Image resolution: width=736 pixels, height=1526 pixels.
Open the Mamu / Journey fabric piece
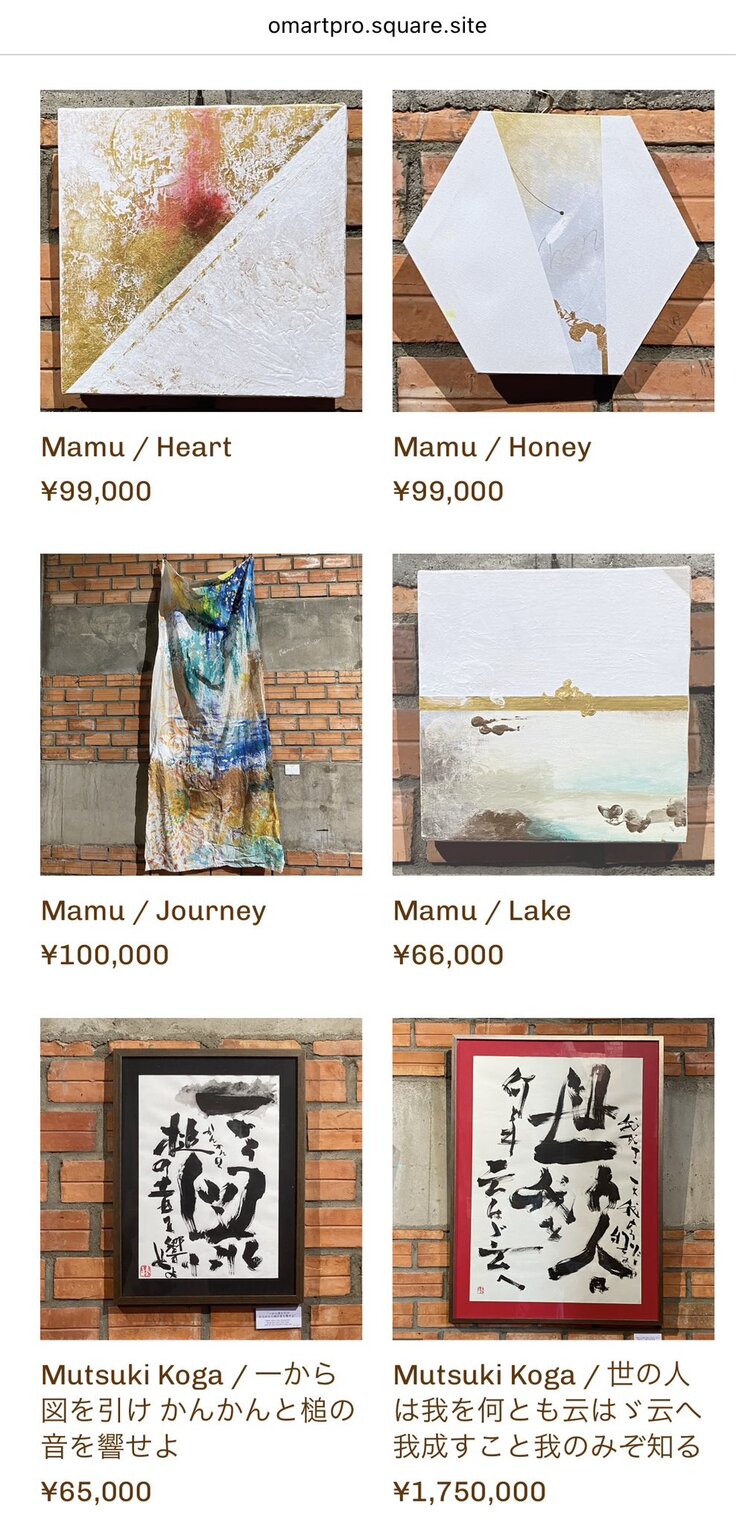tap(201, 714)
